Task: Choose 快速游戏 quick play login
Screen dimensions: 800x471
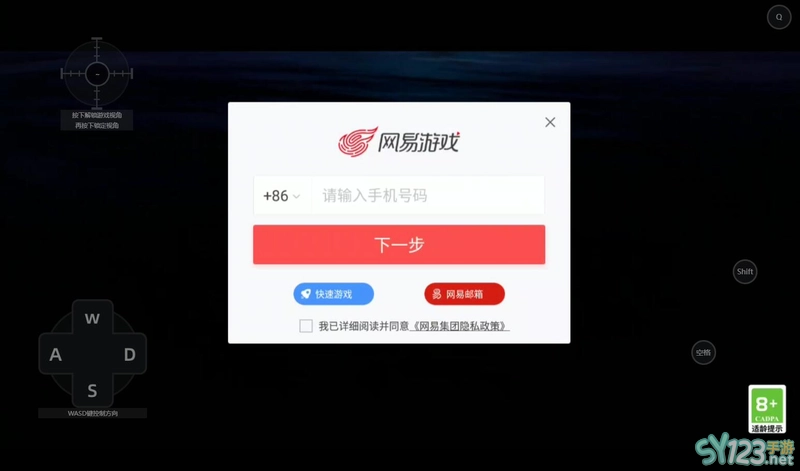Action: 333,294
